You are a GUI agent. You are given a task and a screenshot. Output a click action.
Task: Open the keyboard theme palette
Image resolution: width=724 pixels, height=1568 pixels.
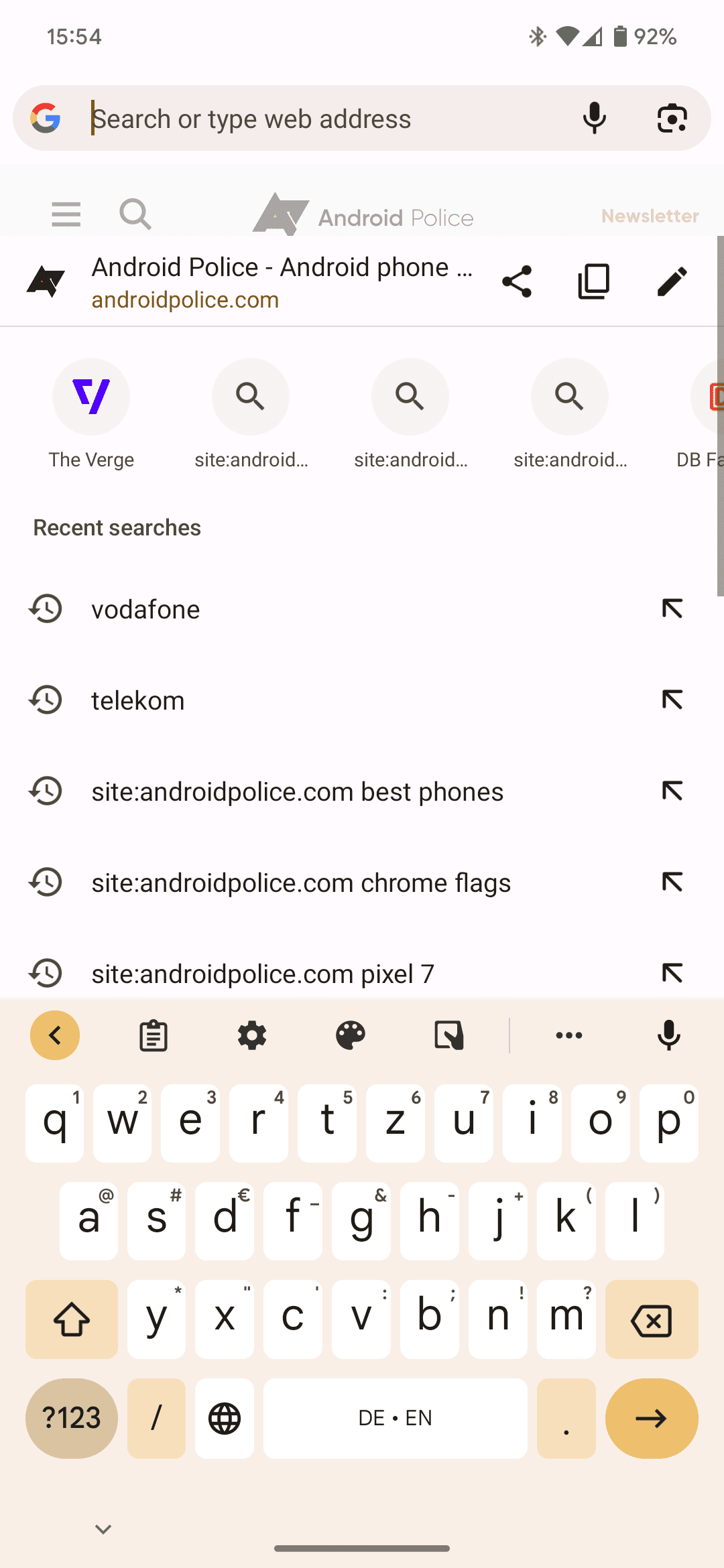351,1035
